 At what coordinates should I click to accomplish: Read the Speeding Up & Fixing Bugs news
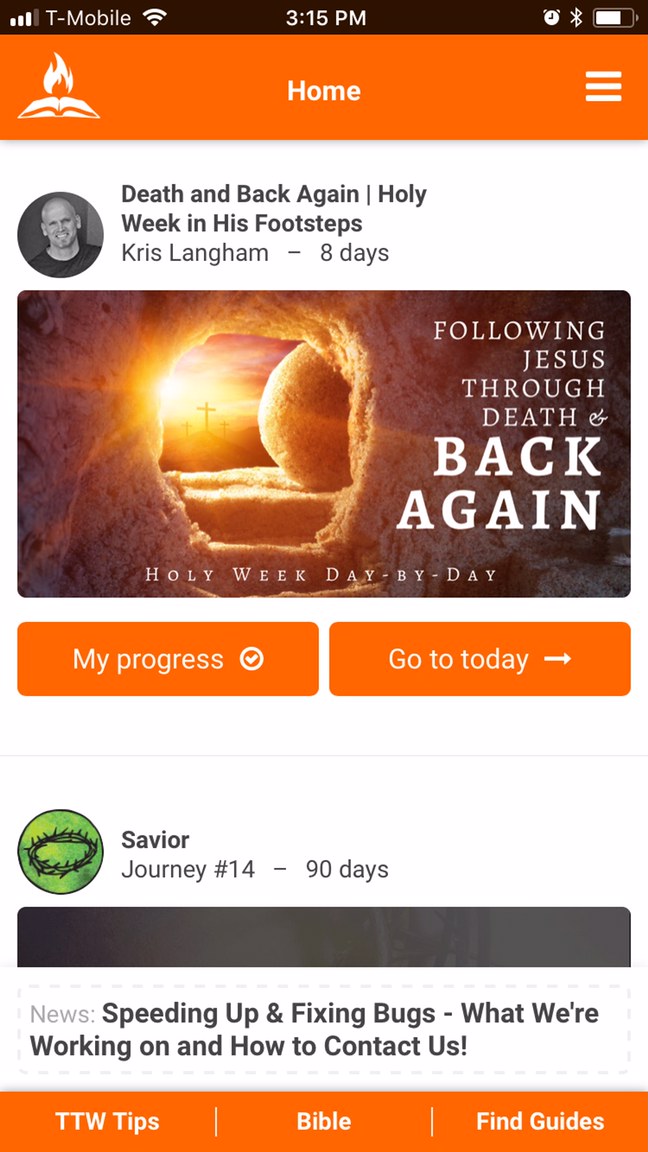324,1029
